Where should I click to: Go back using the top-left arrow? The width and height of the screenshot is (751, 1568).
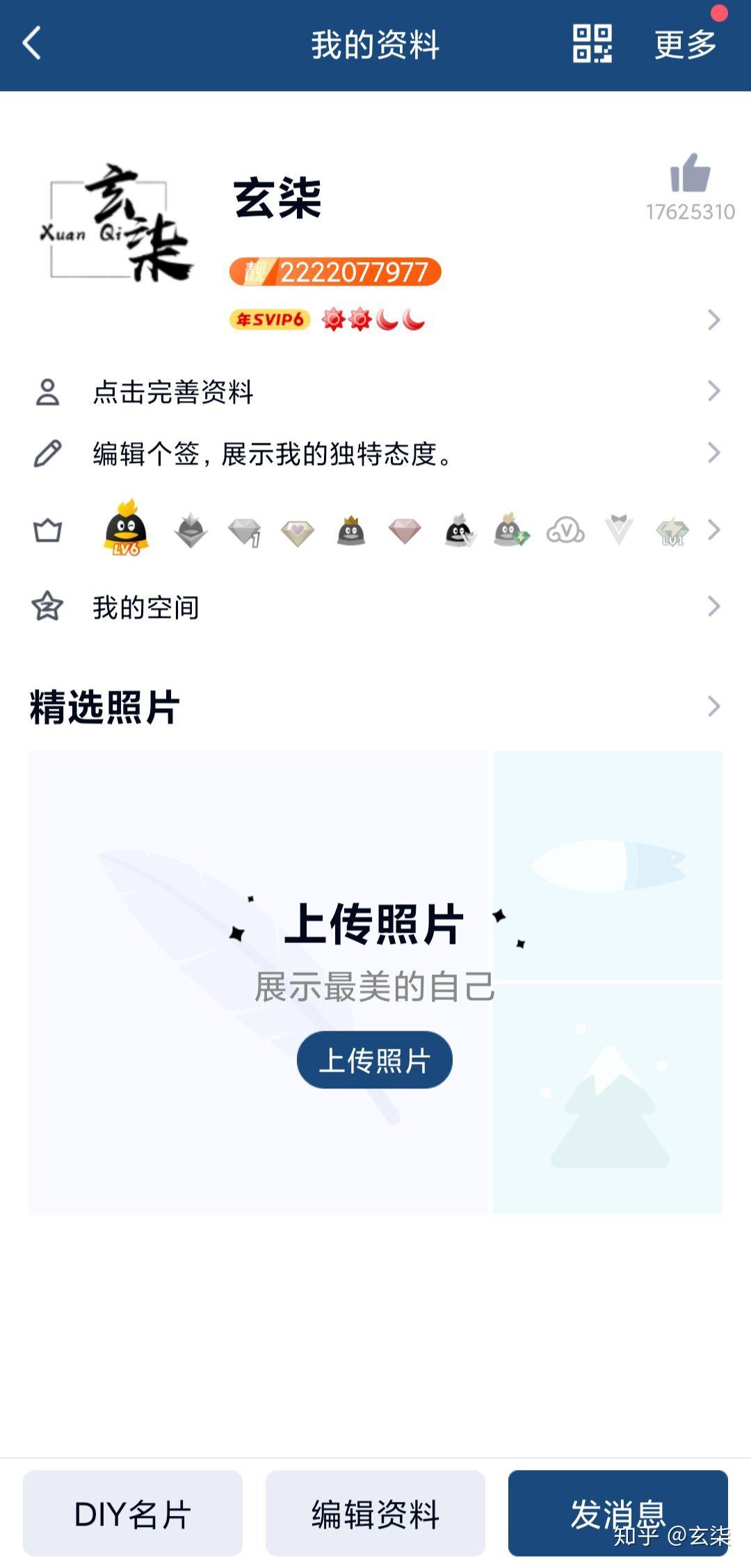click(x=32, y=44)
